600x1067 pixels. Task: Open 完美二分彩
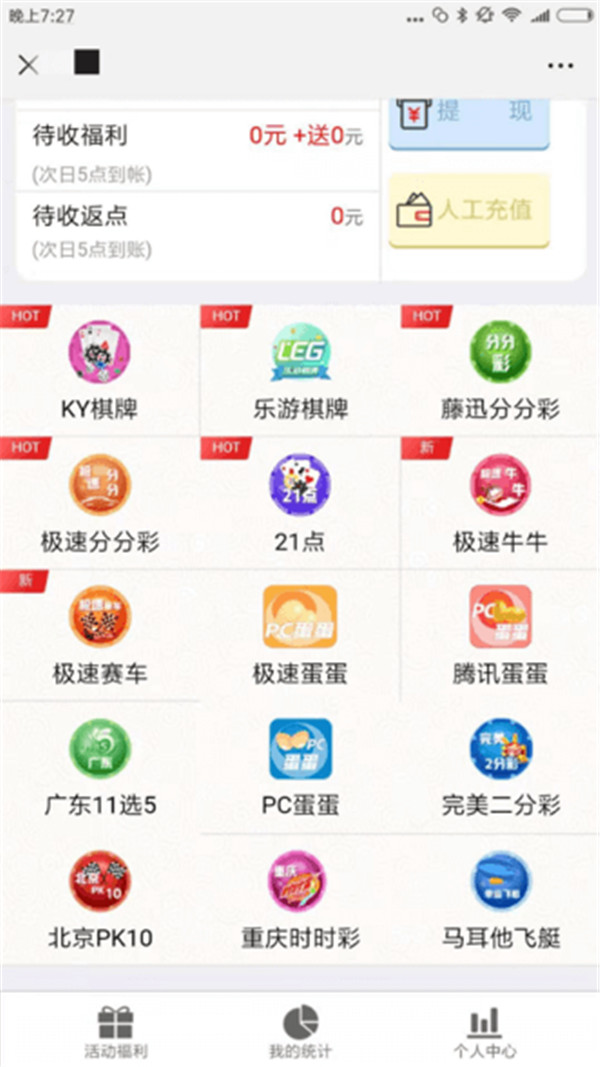click(x=500, y=766)
